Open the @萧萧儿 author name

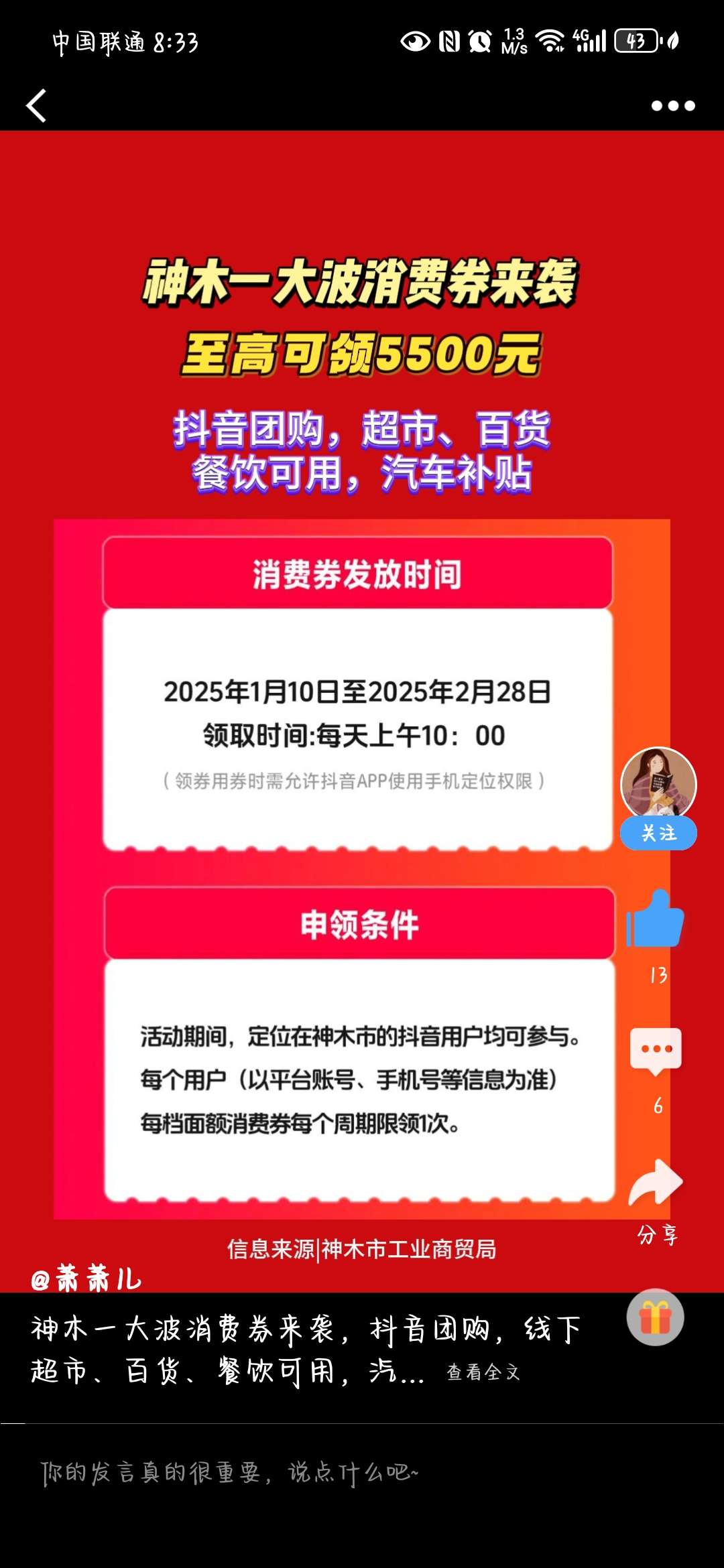click(x=86, y=1279)
